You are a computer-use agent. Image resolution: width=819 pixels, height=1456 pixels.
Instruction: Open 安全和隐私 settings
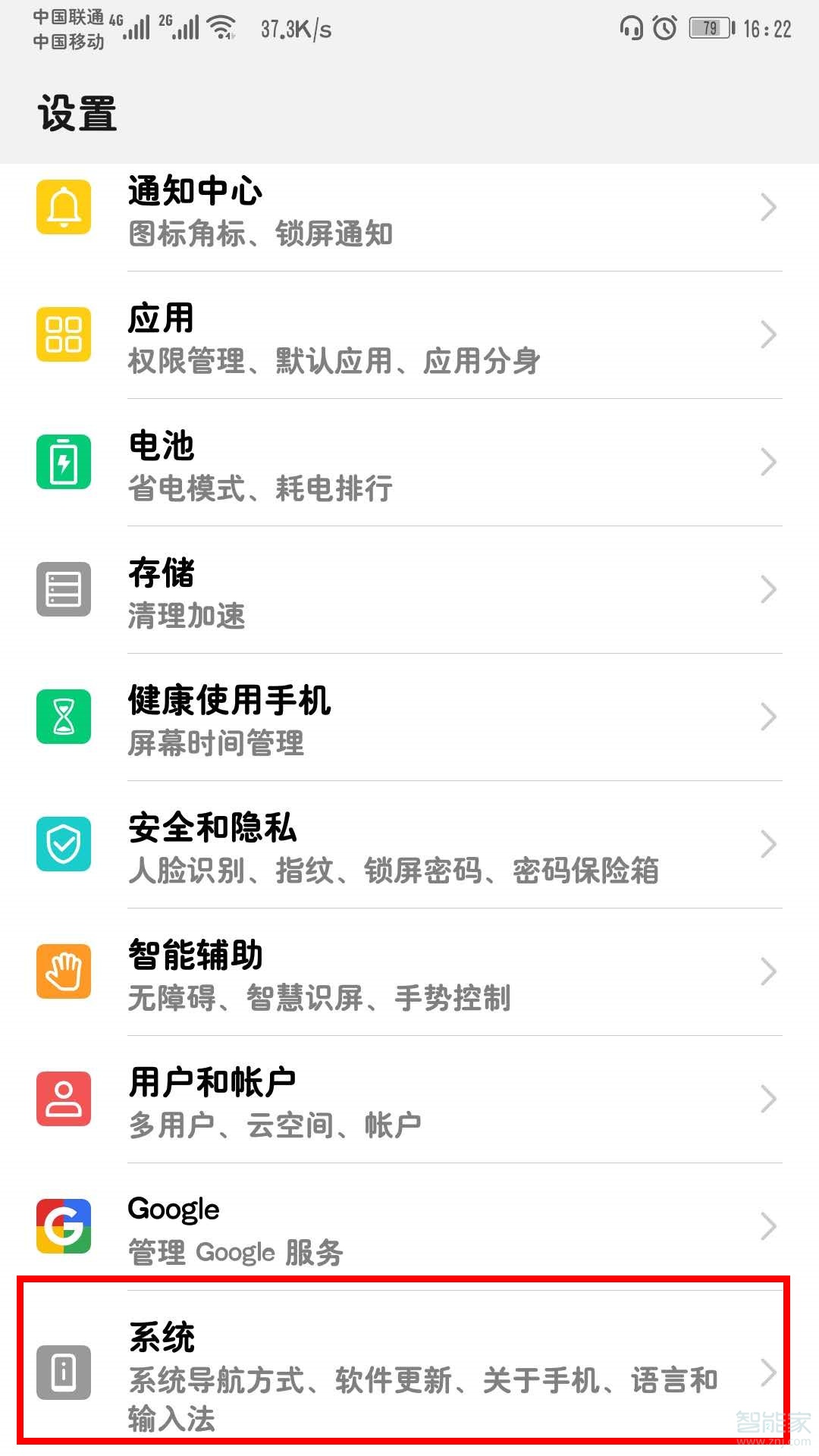pyautogui.click(x=409, y=846)
